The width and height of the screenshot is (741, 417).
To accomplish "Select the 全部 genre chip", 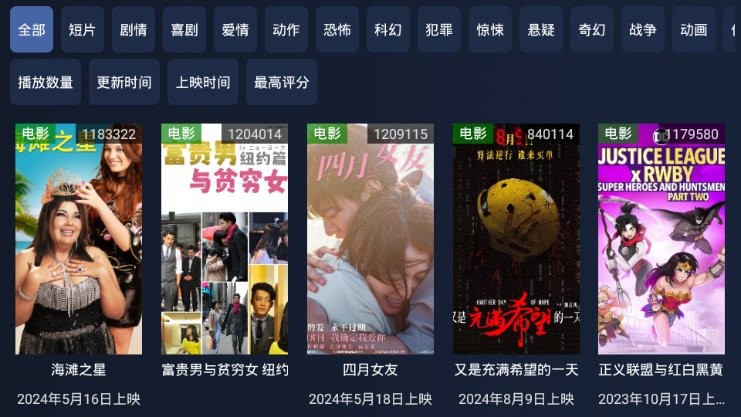I will 31,29.
